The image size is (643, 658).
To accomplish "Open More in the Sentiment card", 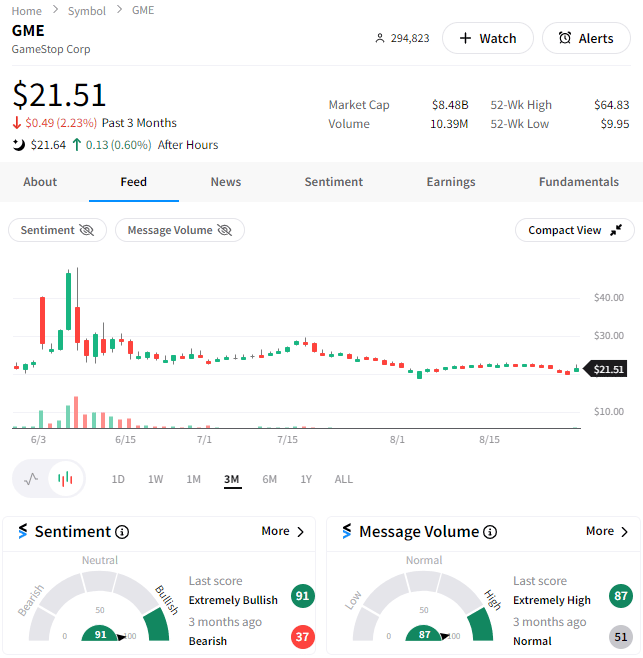I will [283, 531].
